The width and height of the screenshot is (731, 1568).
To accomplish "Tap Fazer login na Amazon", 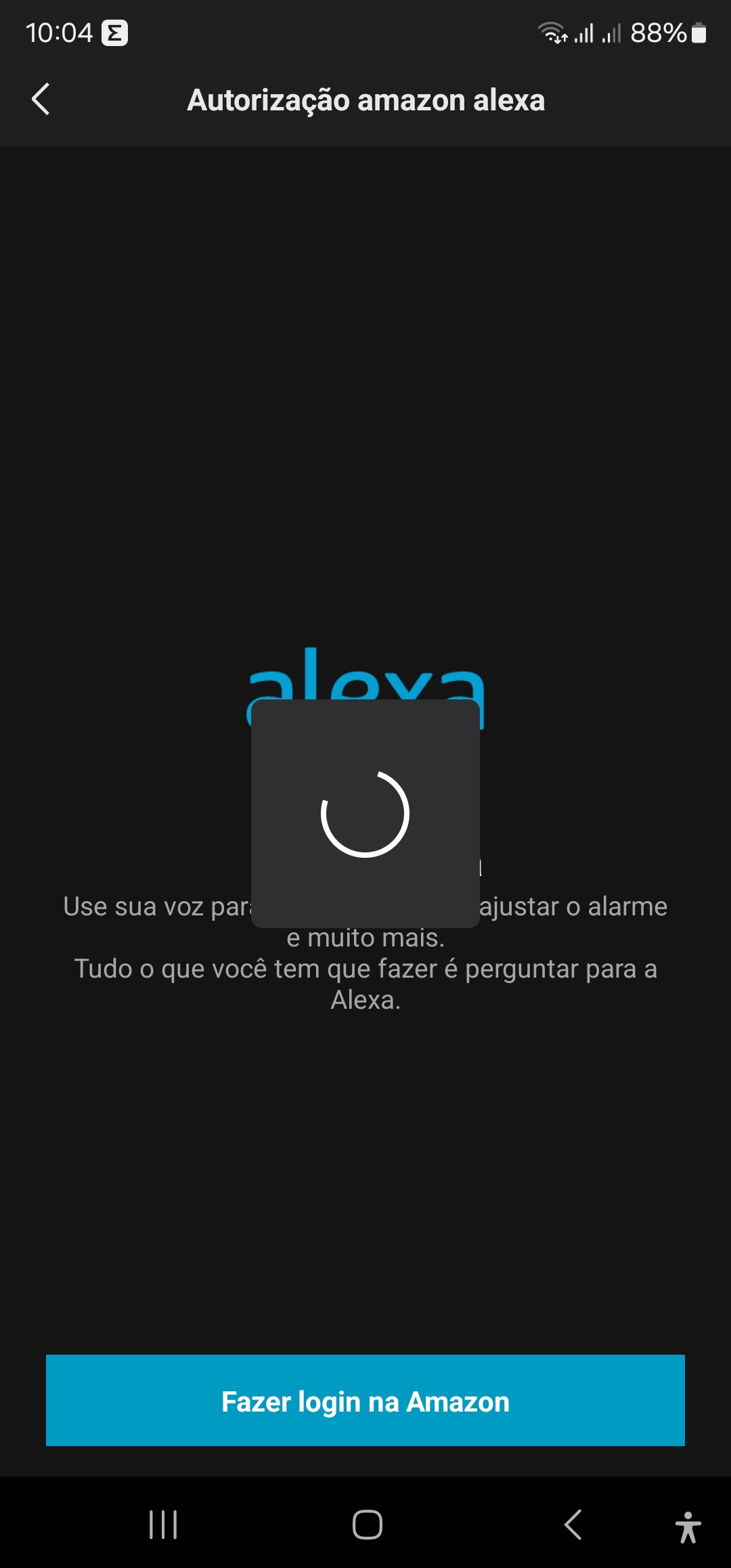I will tap(365, 1401).
